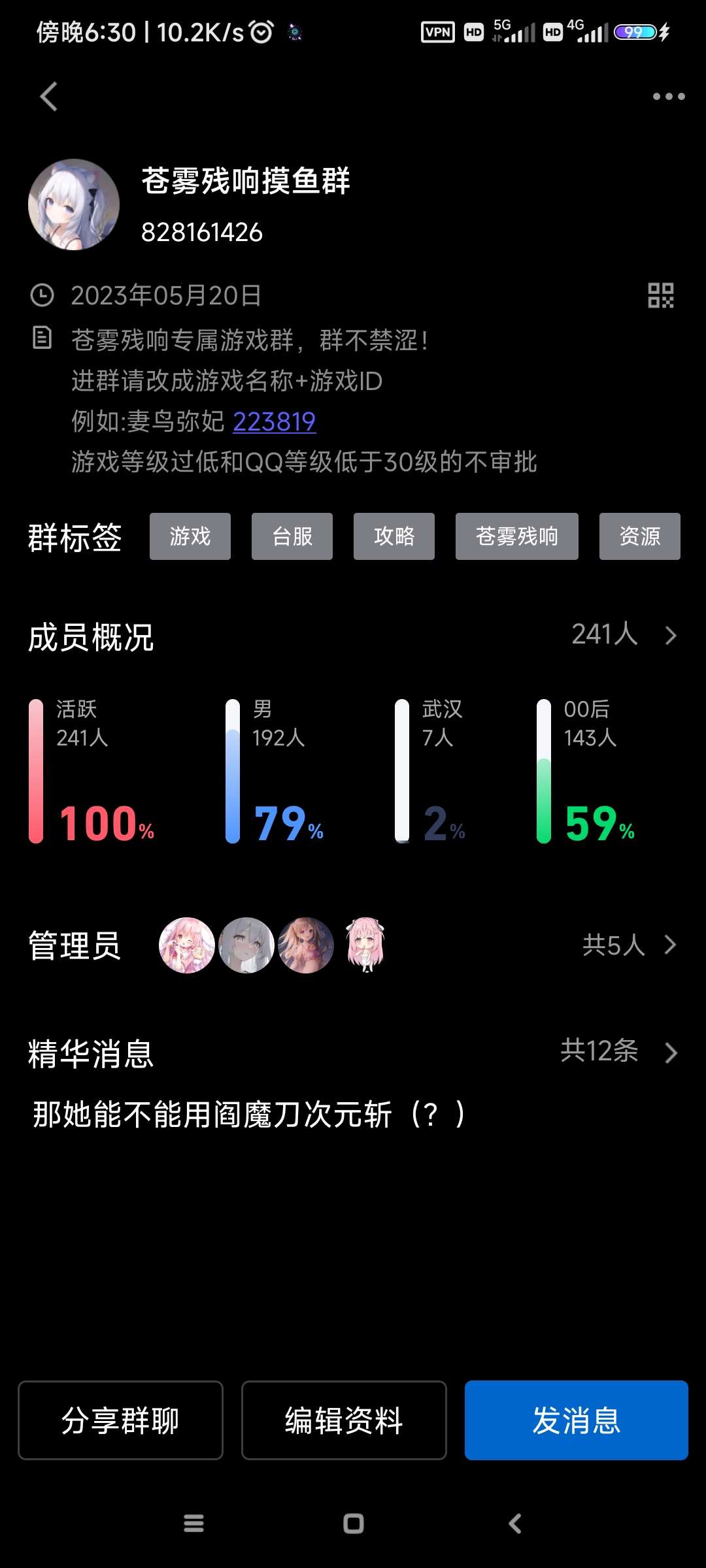Viewport: 706px width, 1568px height.
Task: Open the 管理员 list of 5 admins
Action: tap(628, 945)
